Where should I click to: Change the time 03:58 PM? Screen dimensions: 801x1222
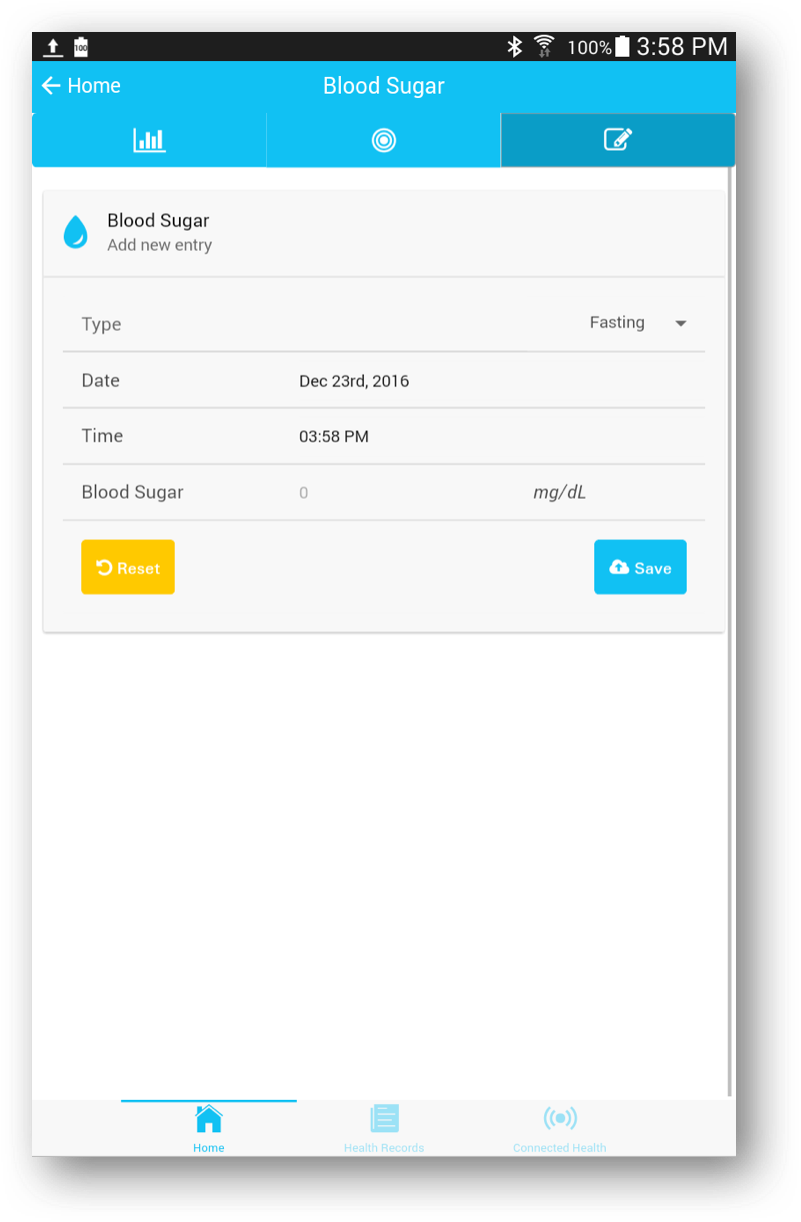tap(334, 437)
